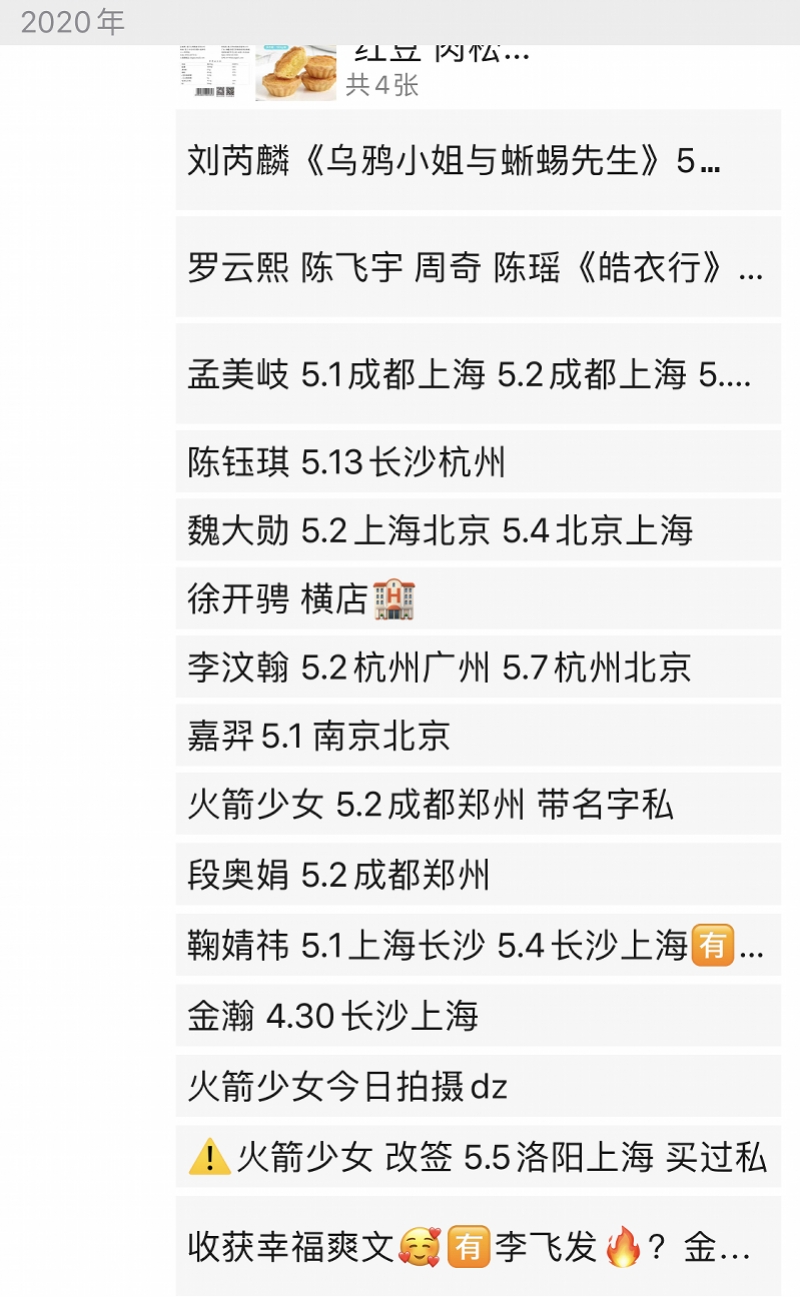The width and height of the screenshot is (800, 1297).
Task: Open the 陈钰琪 5.13长沙杭州 post
Action: [x=478, y=462]
